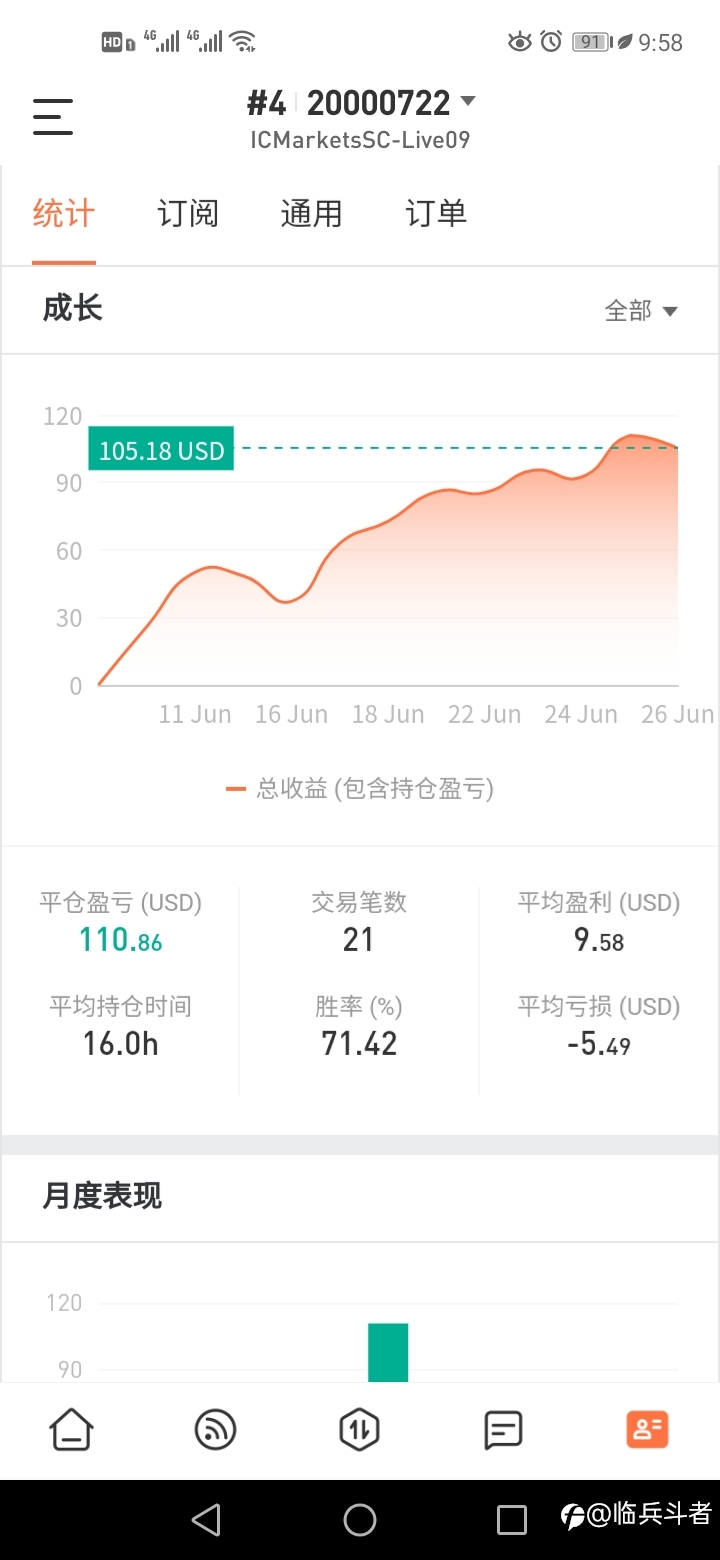
Task: Open the hamburger drawer menu
Action: pyautogui.click(x=53, y=117)
